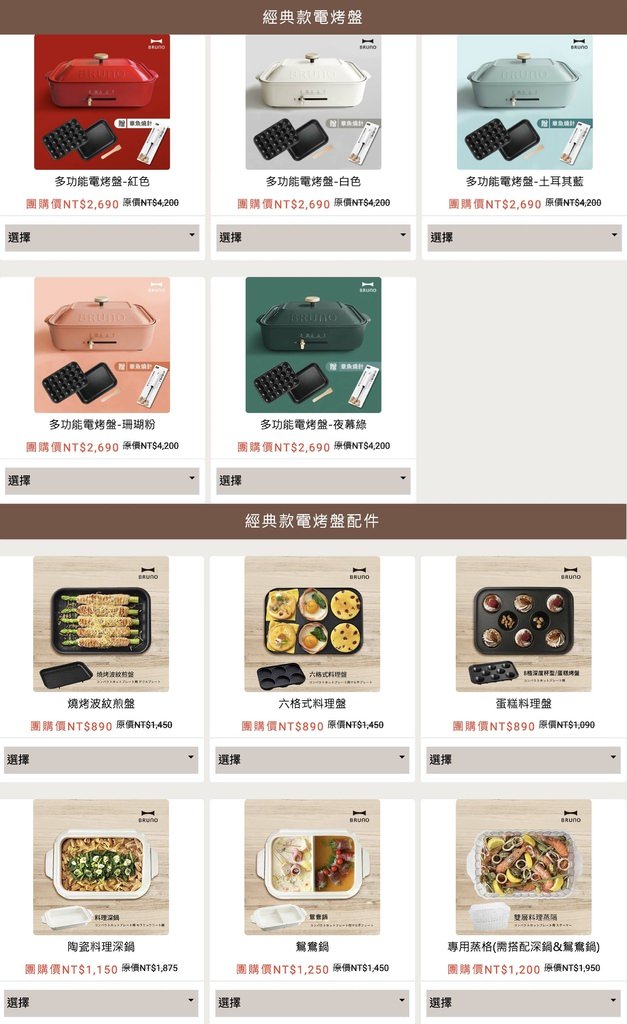
Task: Expand quantity selector for 多功能電烤盤-白色
Action: coord(313,238)
